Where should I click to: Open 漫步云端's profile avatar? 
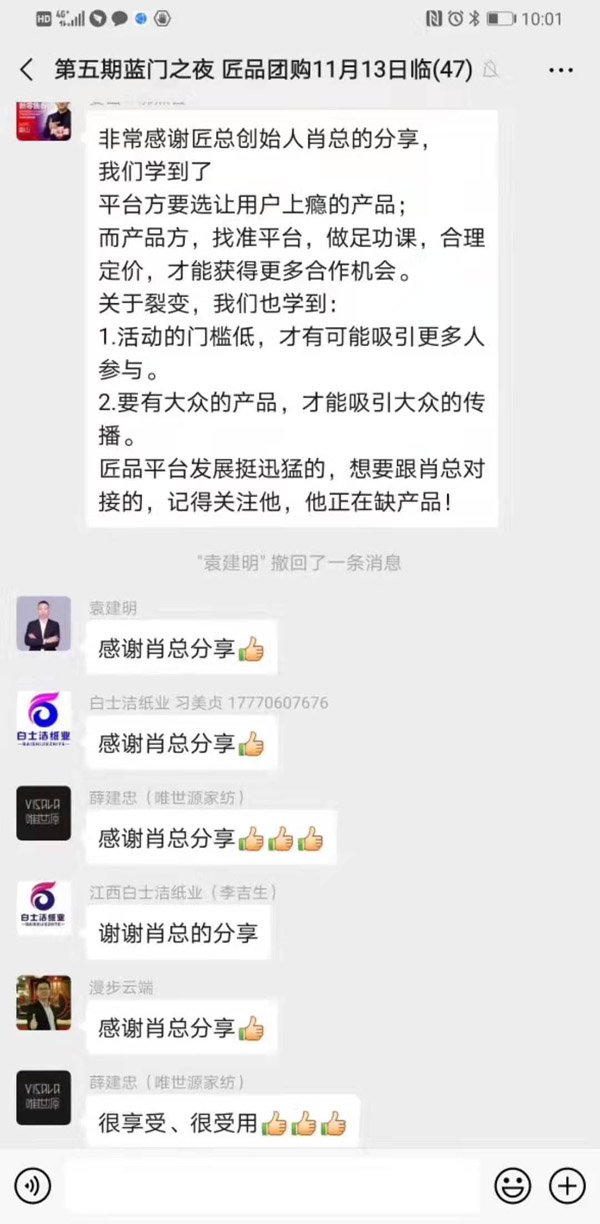click(44, 1003)
